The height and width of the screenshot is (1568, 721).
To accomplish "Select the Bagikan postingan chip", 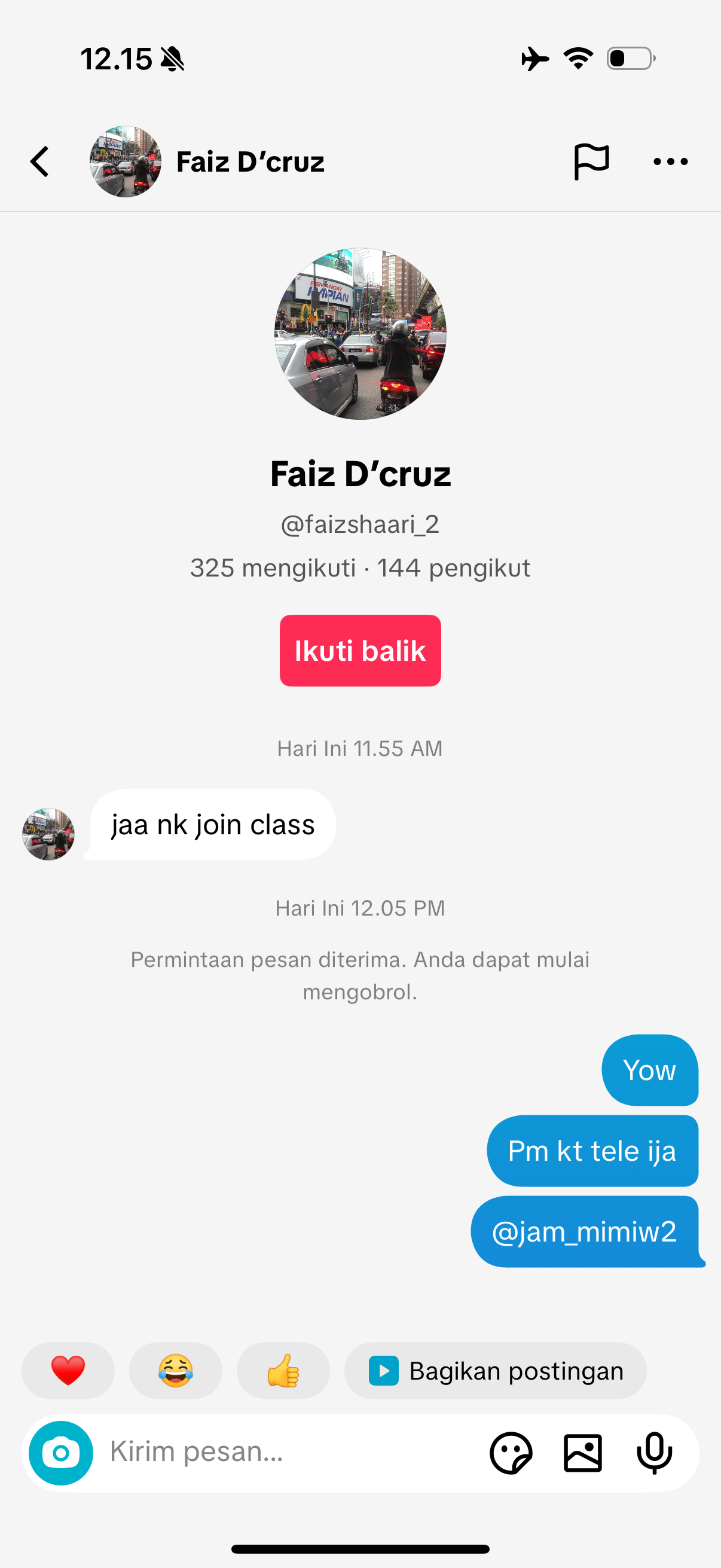I will point(495,1370).
